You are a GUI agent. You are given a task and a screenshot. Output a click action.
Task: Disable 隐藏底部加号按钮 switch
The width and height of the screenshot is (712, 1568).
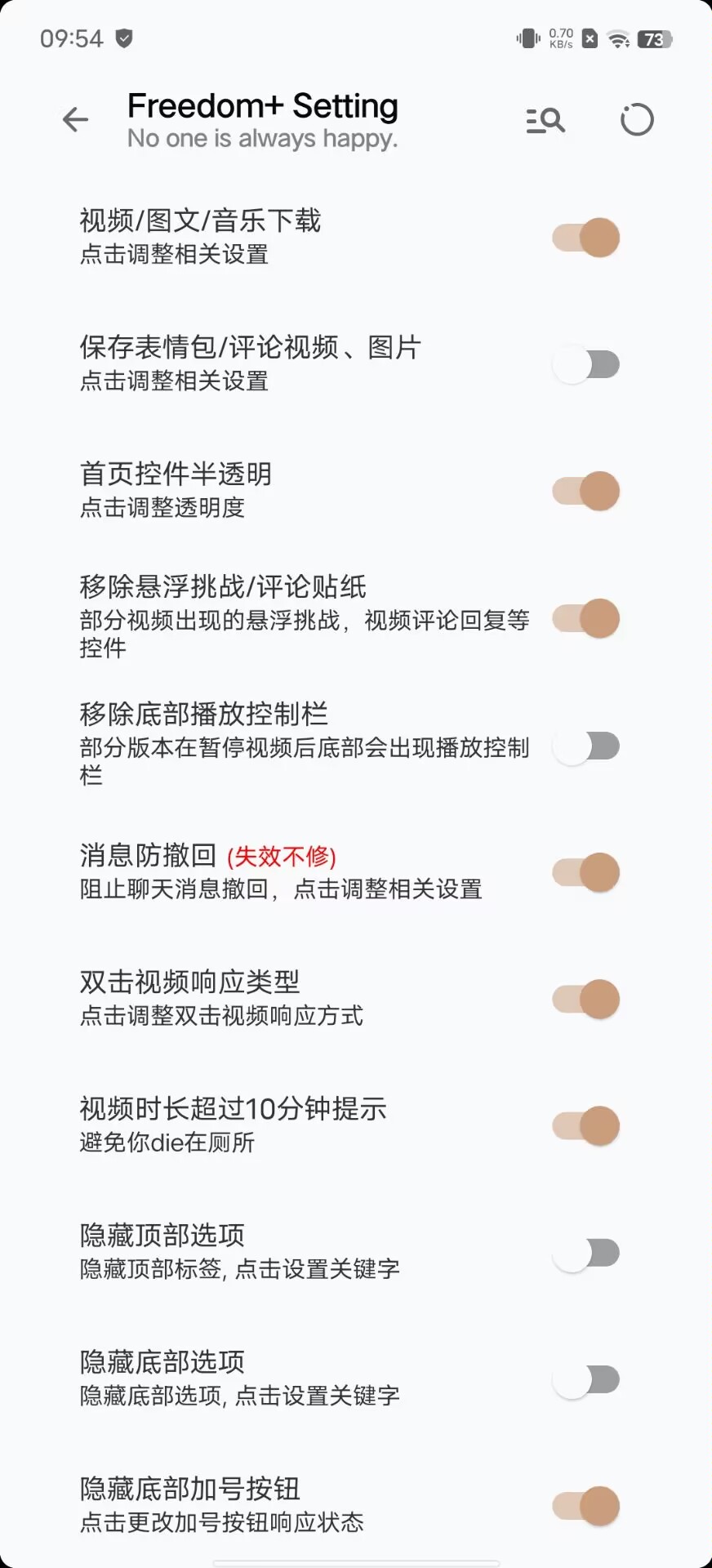pyautogui.click(x=585, y=1505)
